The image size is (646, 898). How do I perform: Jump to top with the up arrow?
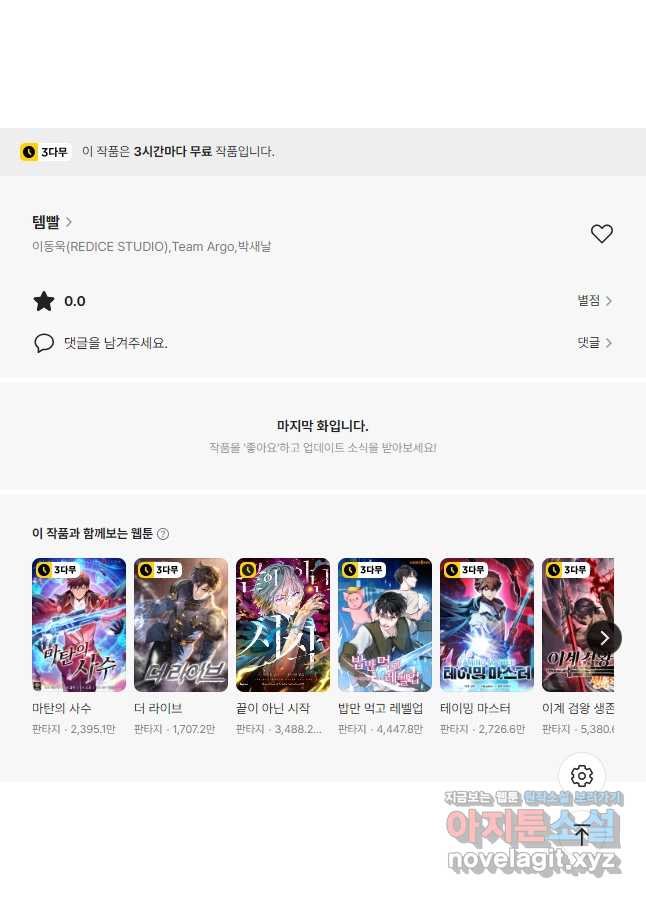tap(582, 834)
